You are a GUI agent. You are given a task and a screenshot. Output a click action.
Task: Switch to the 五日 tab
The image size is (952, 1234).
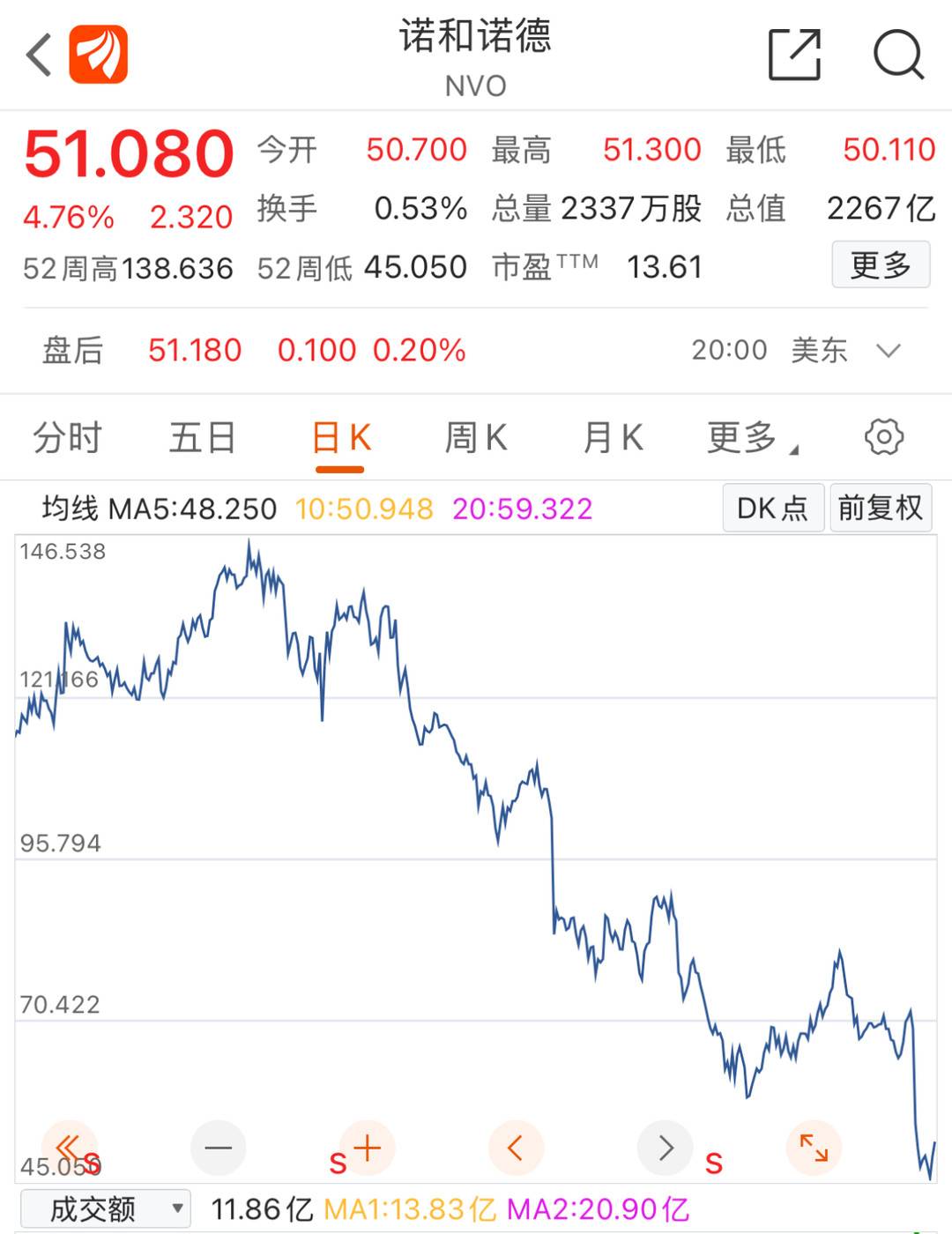coord(202,437)
